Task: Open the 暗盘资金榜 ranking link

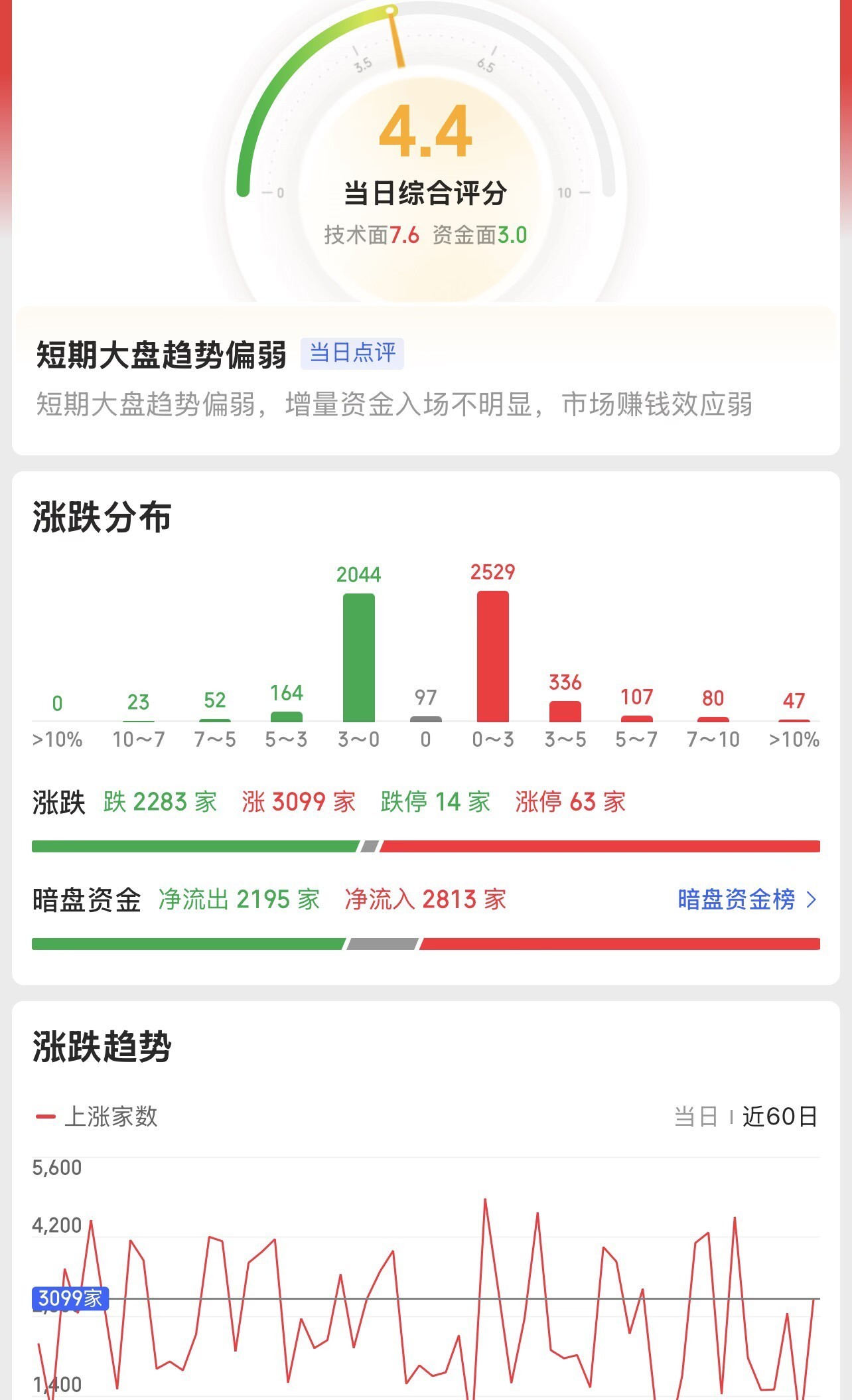Action: click(x=746, y=899)
